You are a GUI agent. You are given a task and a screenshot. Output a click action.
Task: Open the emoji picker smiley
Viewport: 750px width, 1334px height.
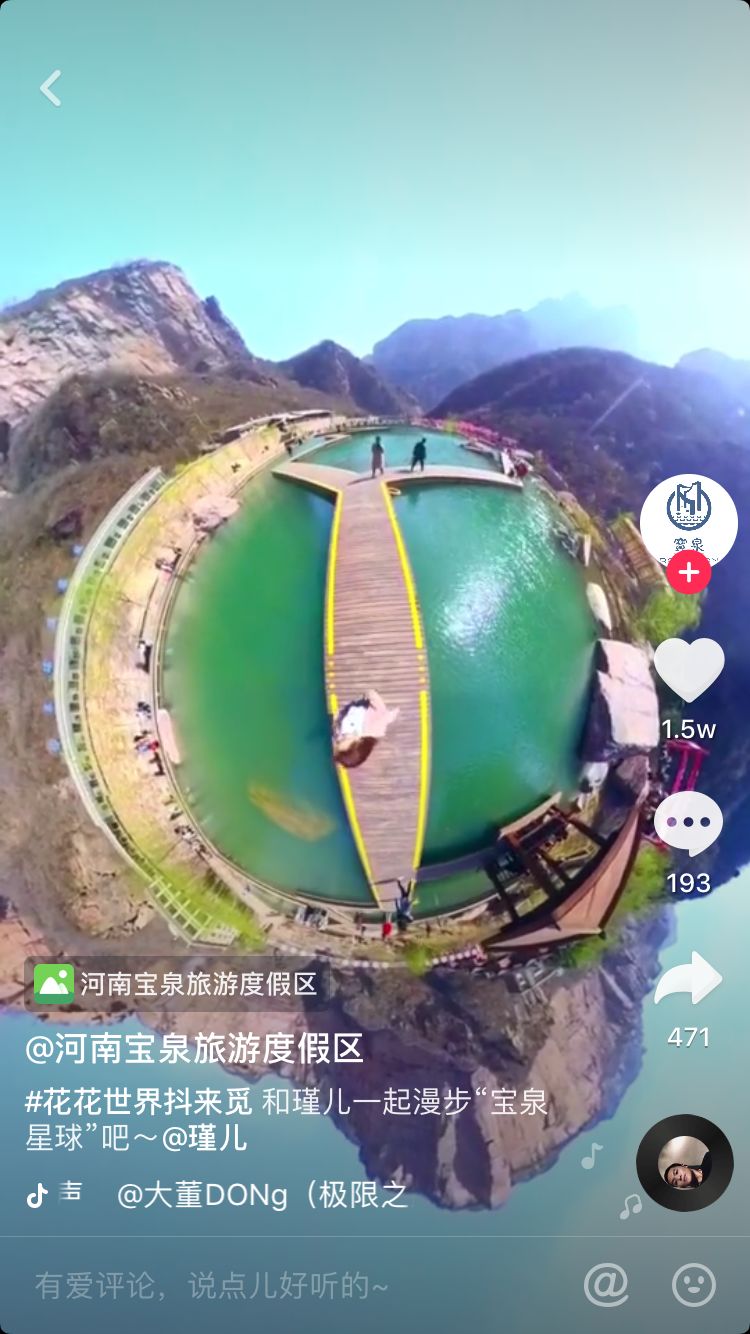point(694,1285)
